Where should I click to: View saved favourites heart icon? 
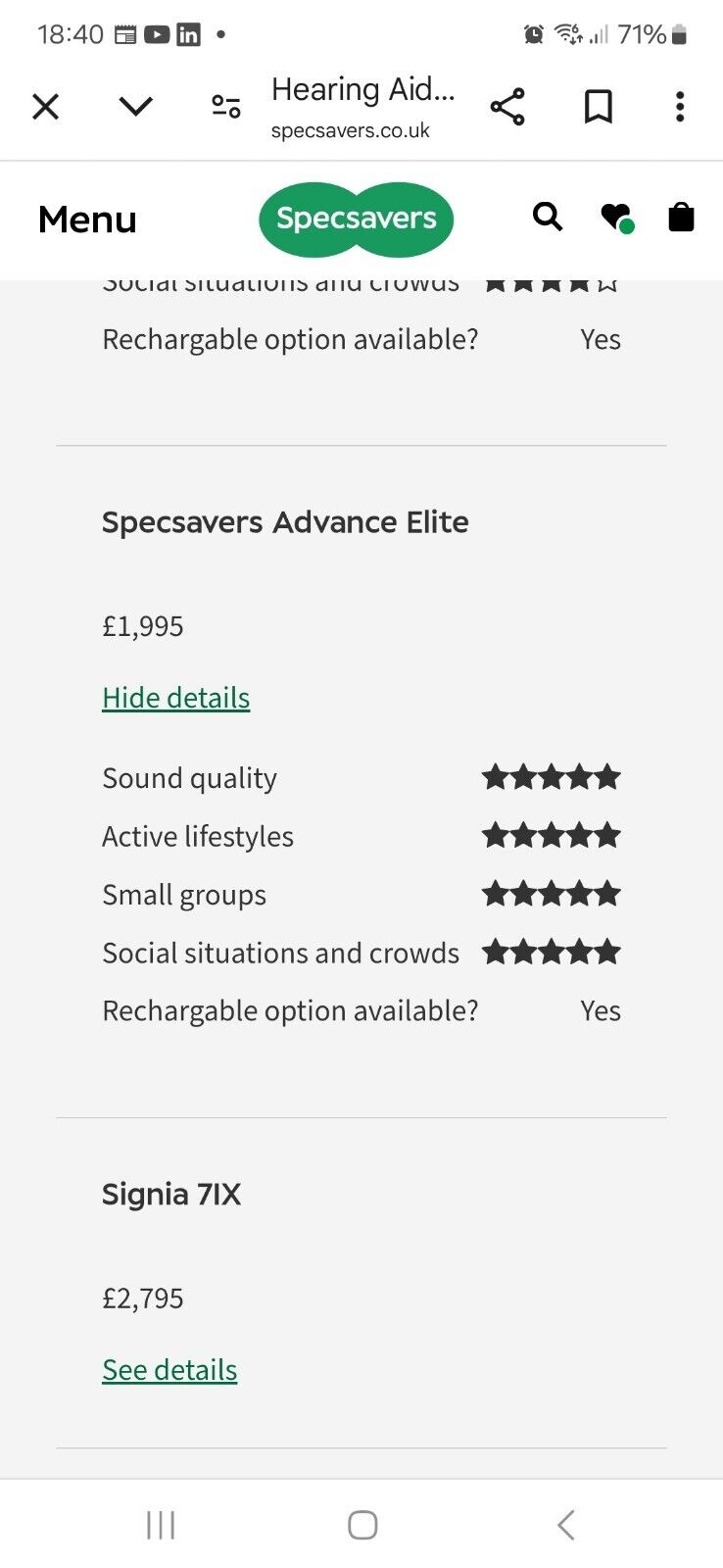(x=616, y=217)
